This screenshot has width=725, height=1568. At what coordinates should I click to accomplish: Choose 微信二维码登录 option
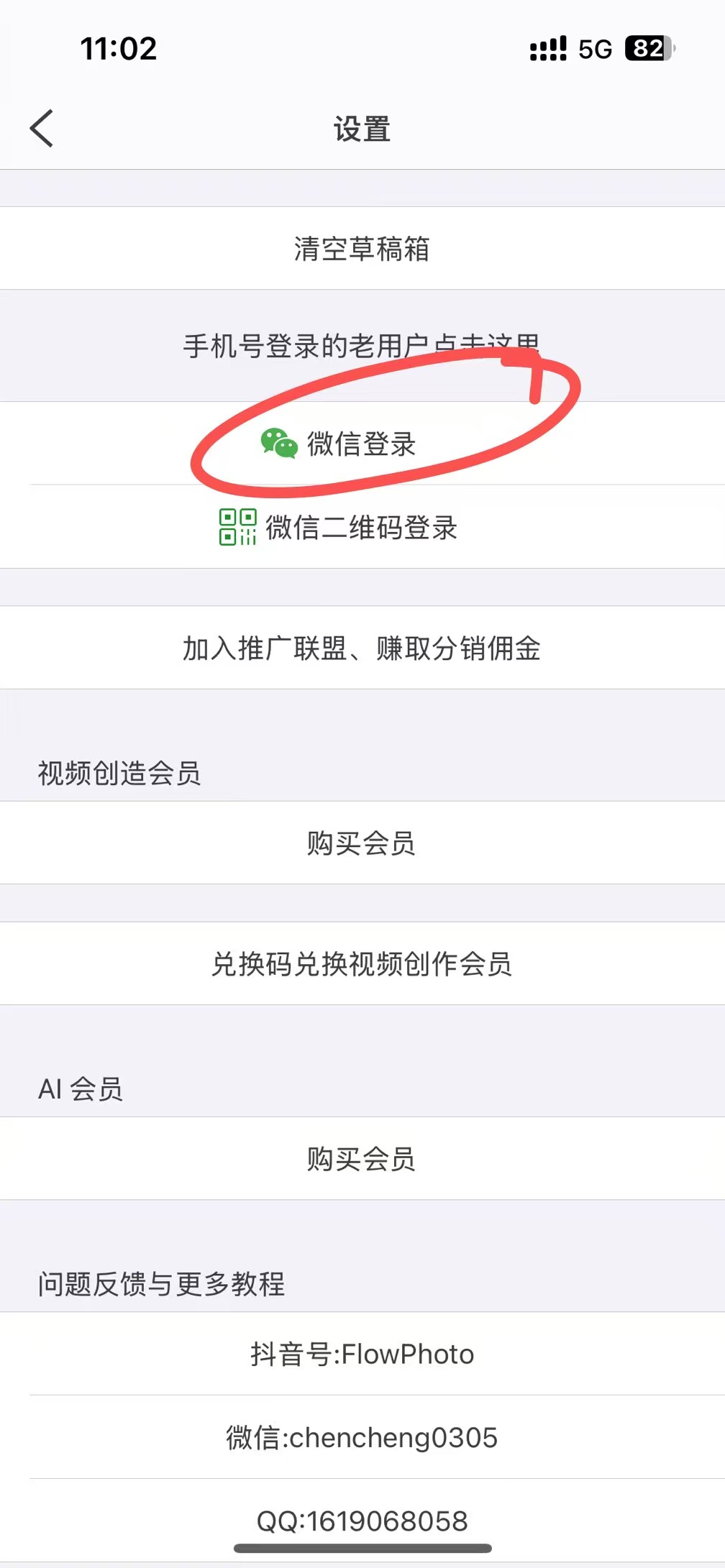pyautogui.click(x=362, y=527)
